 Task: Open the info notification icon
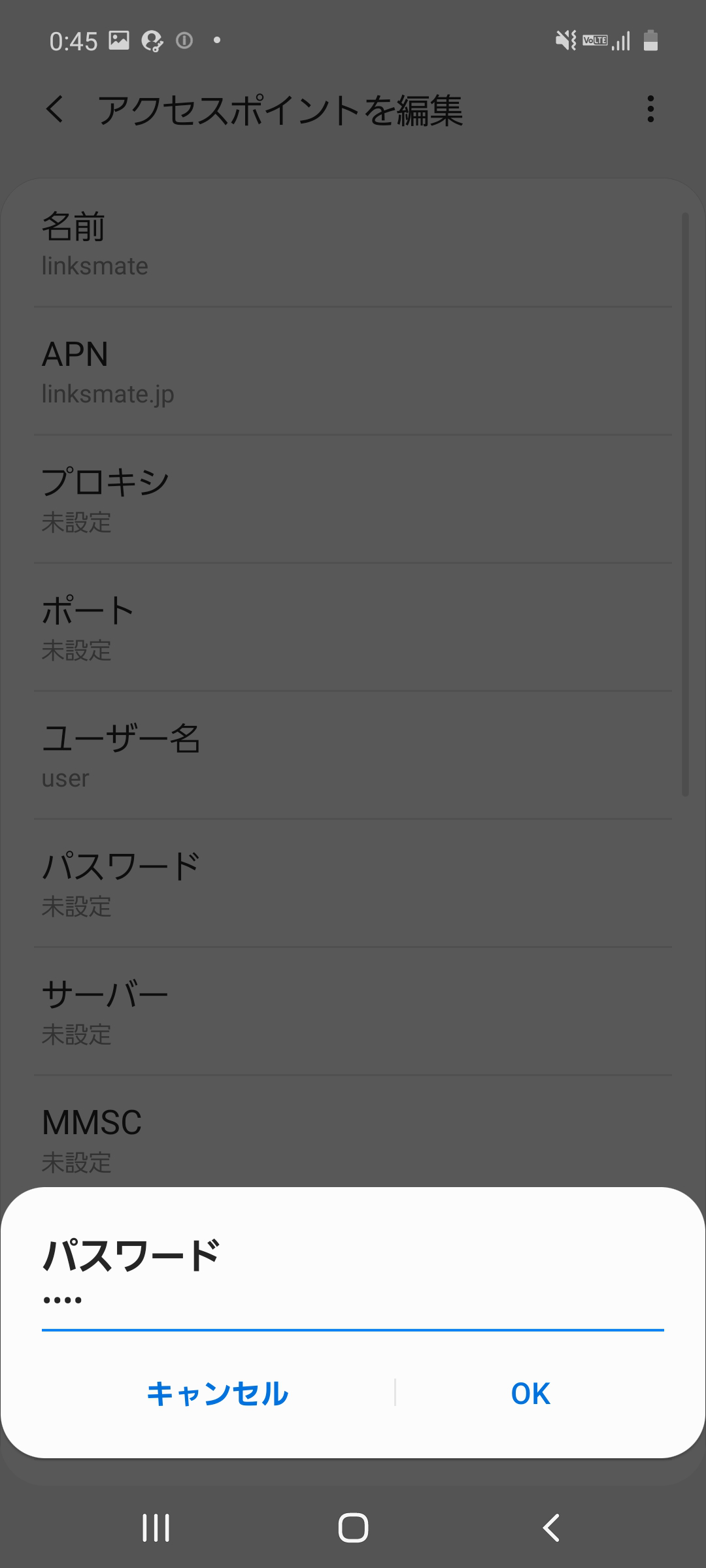point(186,41)
